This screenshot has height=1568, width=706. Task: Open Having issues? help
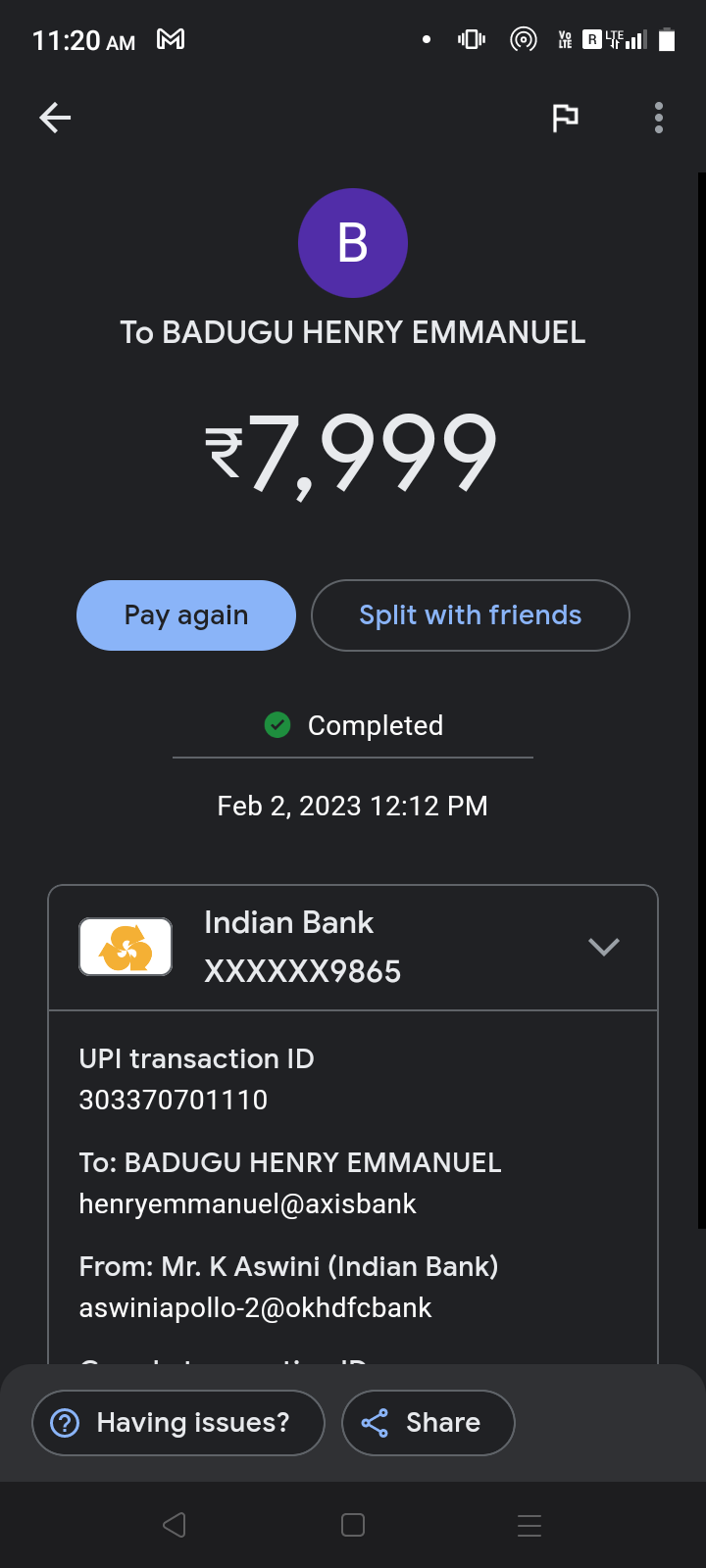[x=178, y=1423]
